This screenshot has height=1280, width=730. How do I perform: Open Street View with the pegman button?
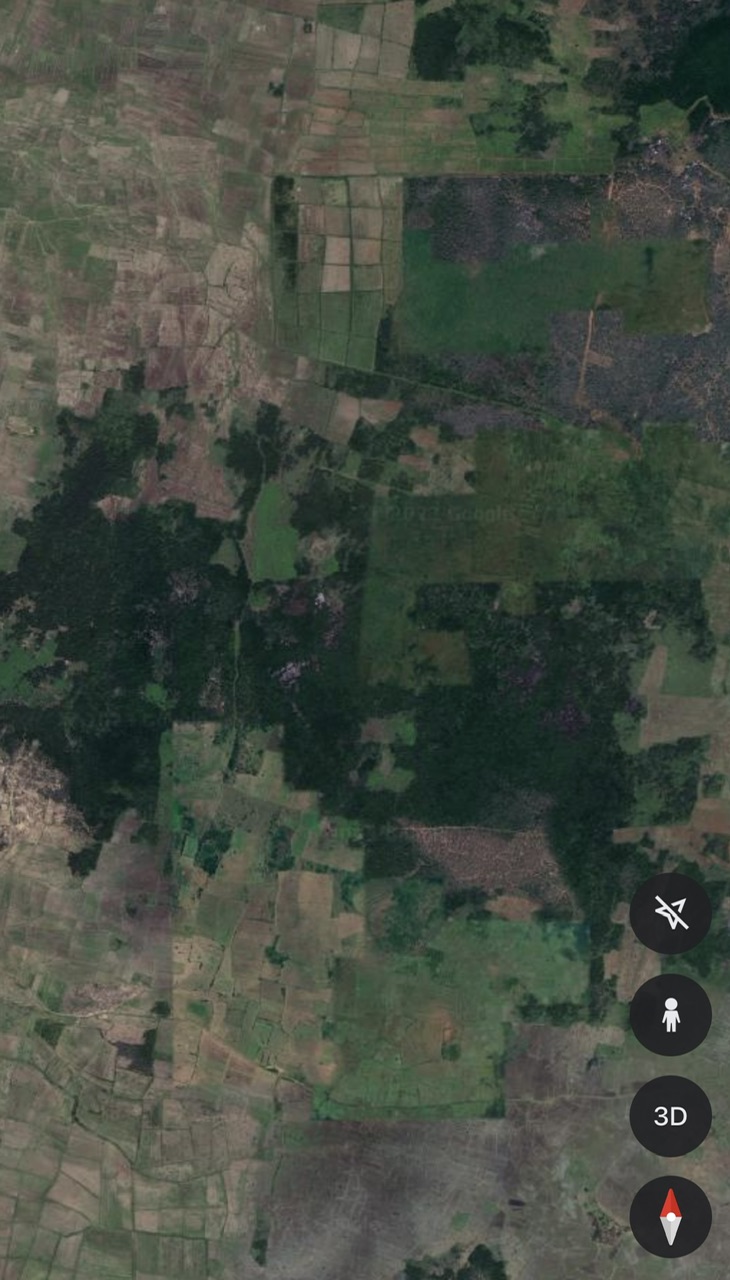click(x=670, y=1015)
